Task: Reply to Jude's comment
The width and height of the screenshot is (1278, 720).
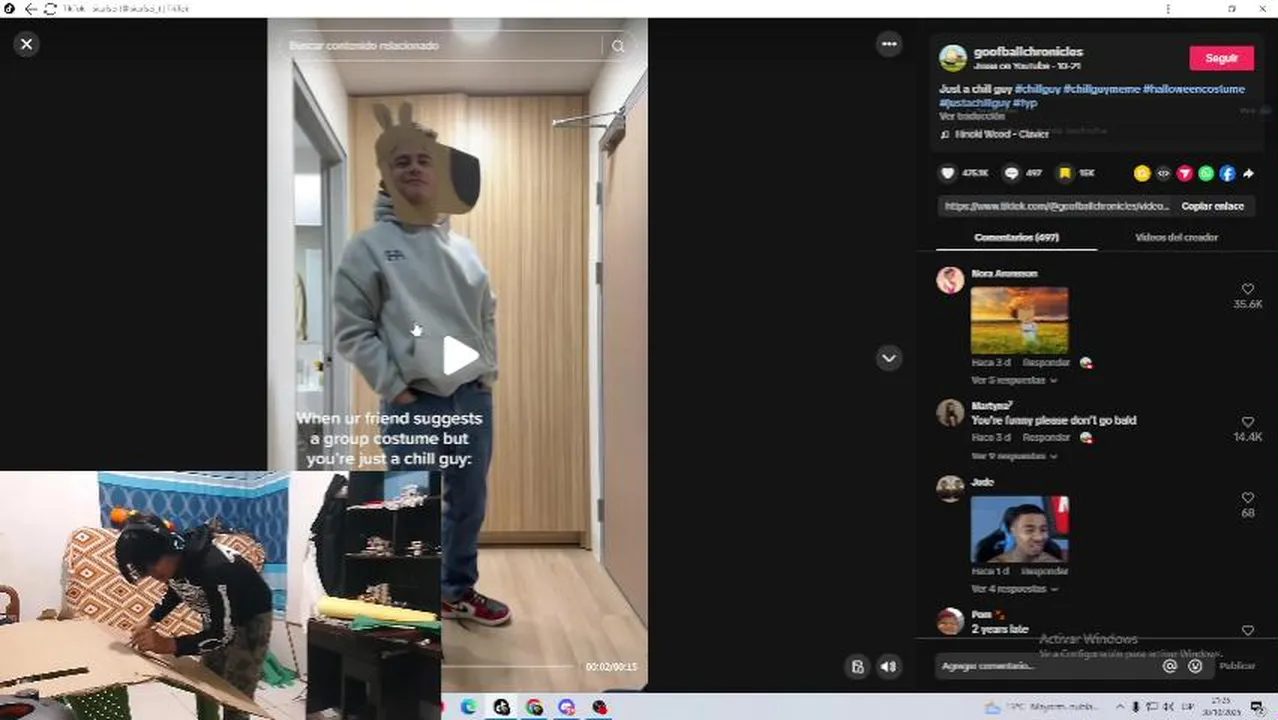Action: [x=1045, y=571]
